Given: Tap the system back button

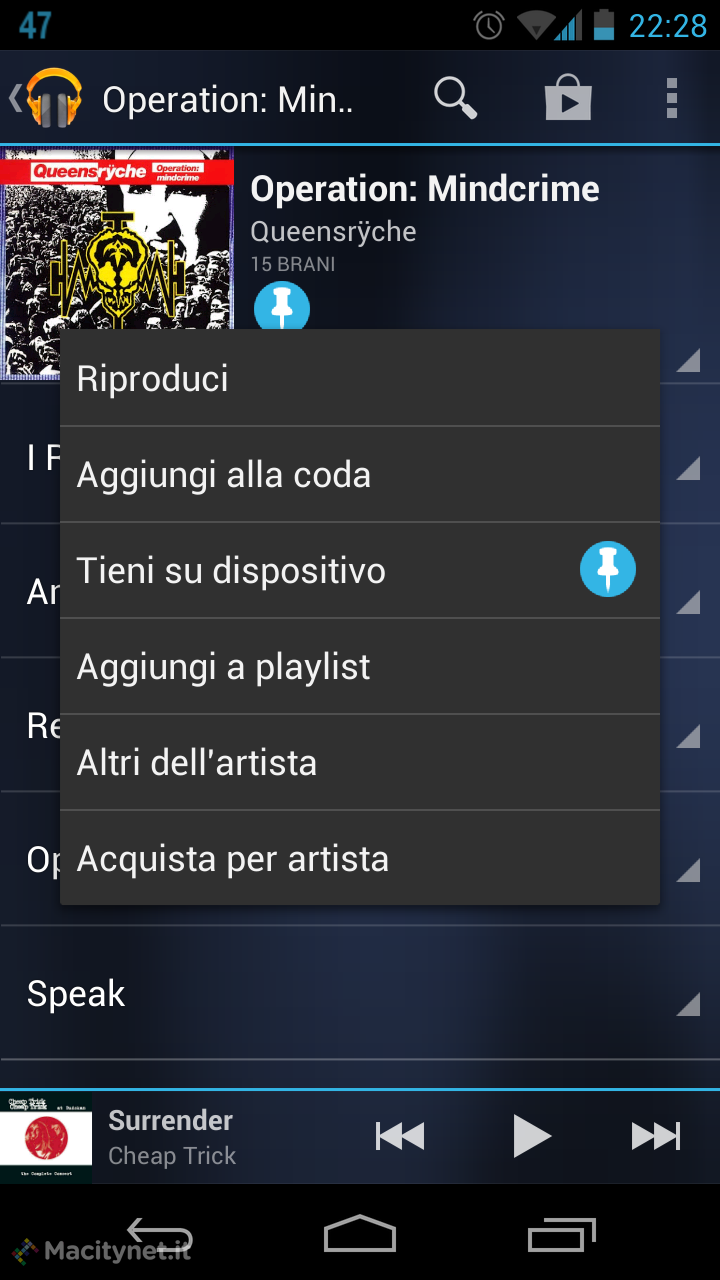Looking at the screenshot, I should [x=160, y=1236].
